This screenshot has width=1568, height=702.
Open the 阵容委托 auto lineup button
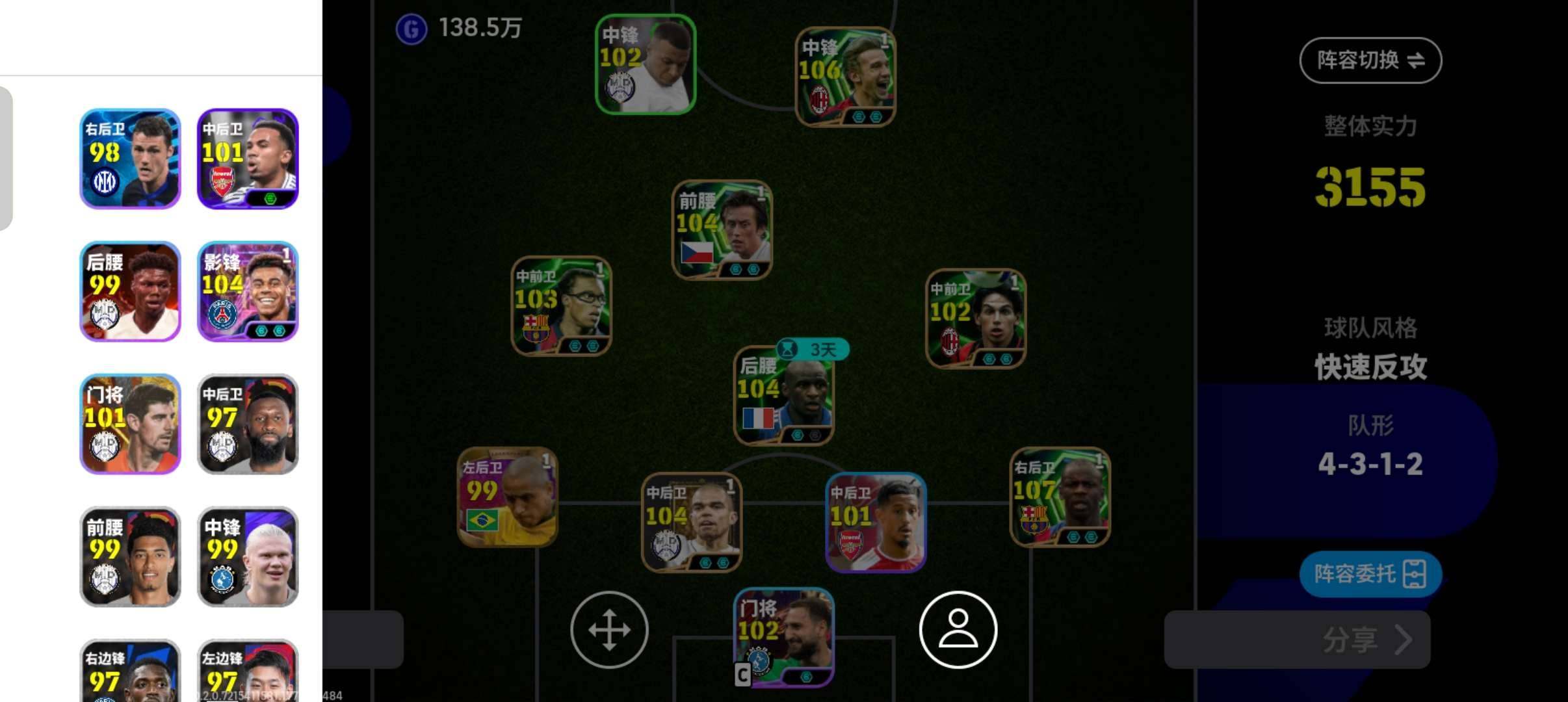point(1370,574)
